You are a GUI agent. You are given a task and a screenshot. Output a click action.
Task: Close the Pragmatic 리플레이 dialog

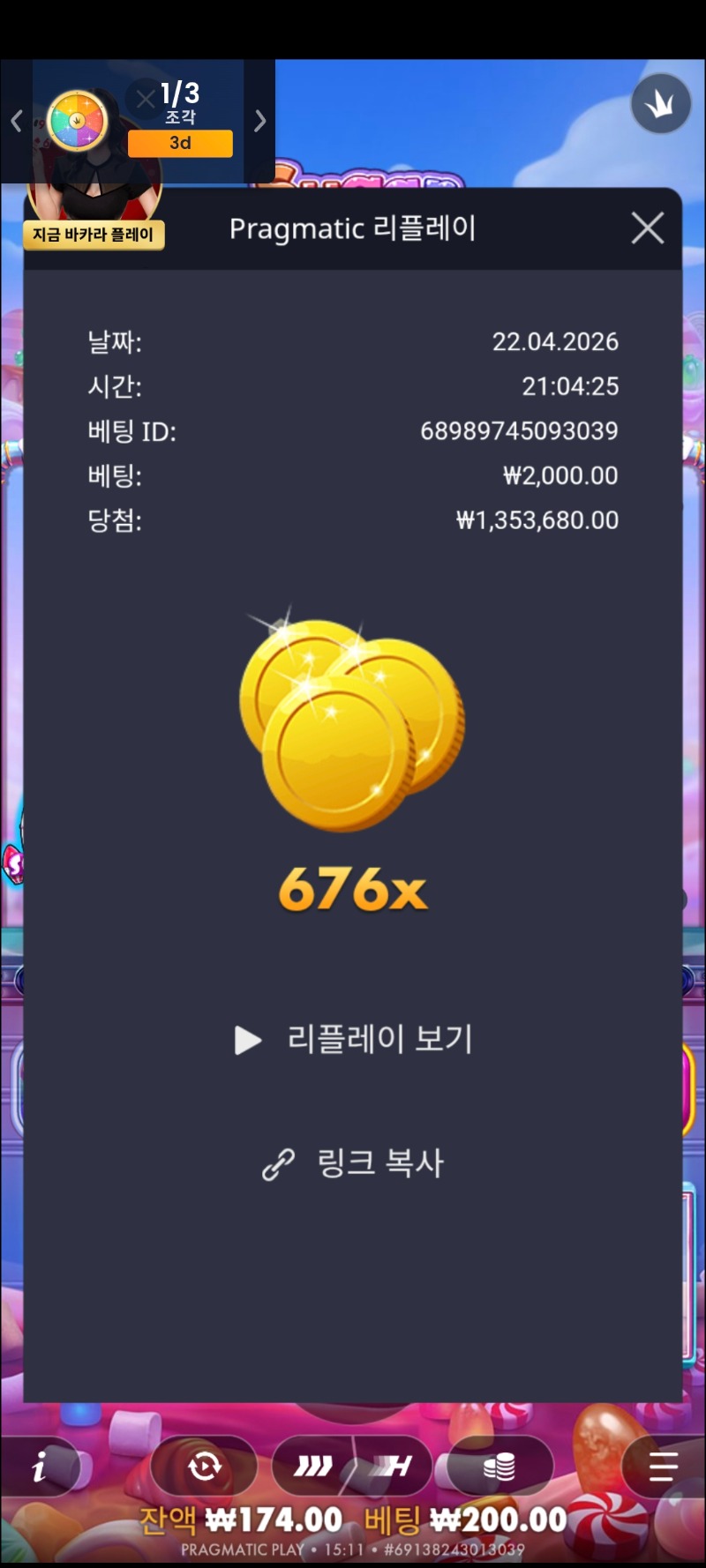click(648, 228)
